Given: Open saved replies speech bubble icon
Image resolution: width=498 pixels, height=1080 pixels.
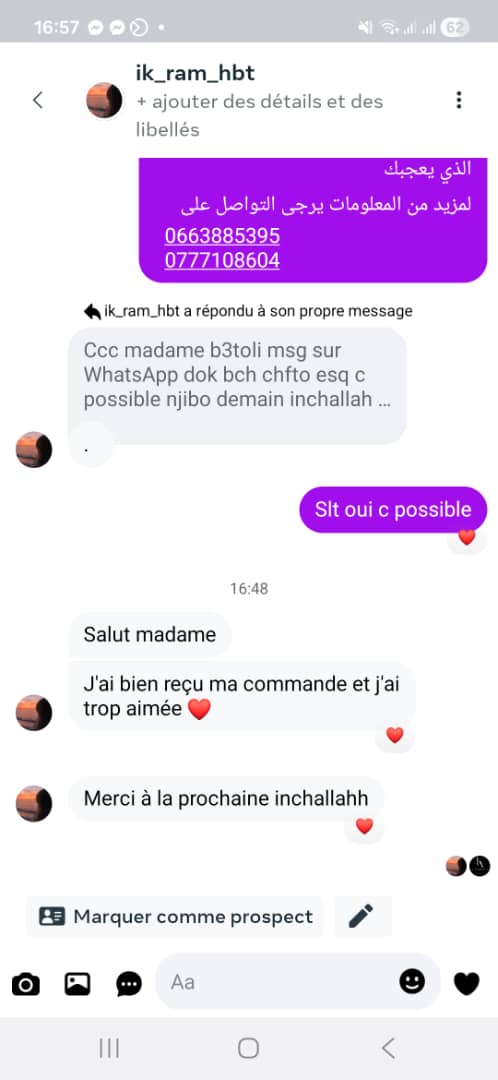Looking at the screenshot, I should (129, 984).
